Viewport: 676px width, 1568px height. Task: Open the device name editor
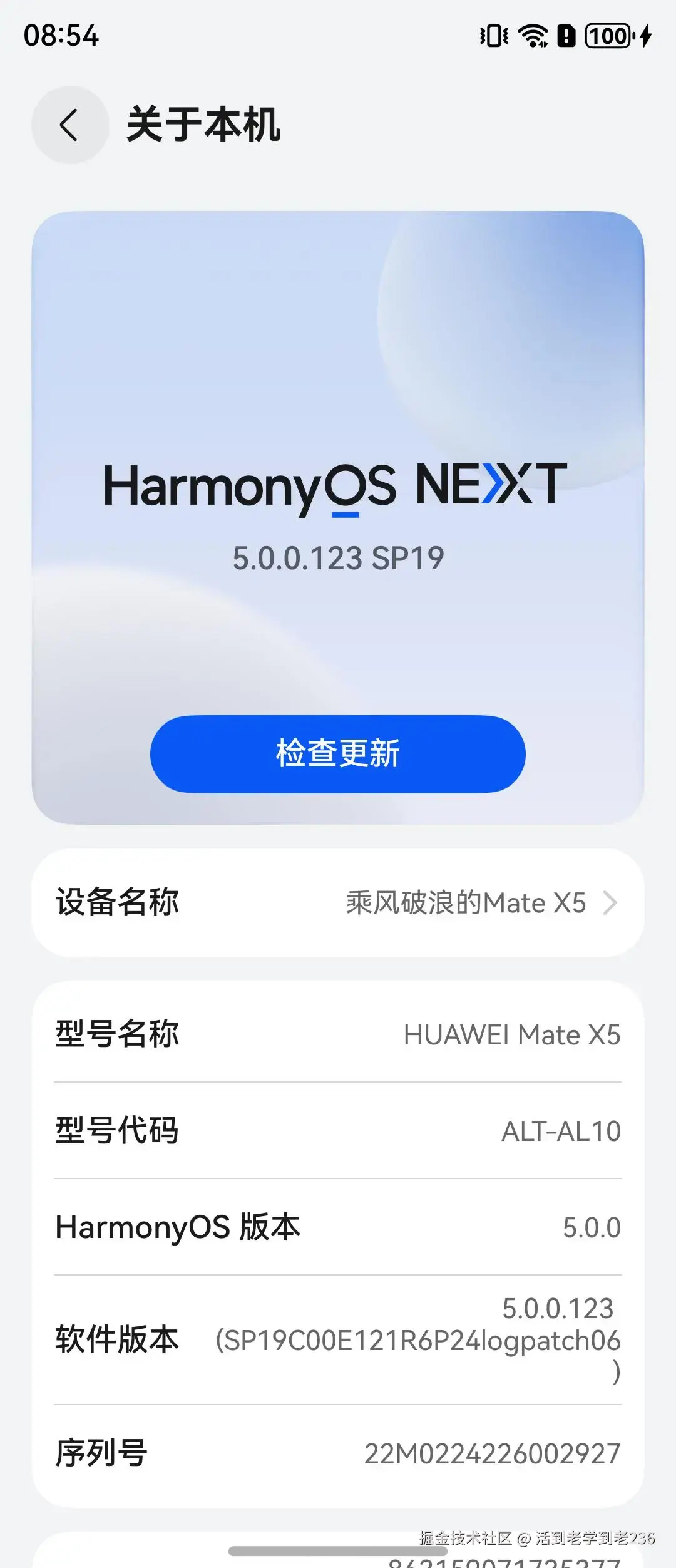point(338,902)
